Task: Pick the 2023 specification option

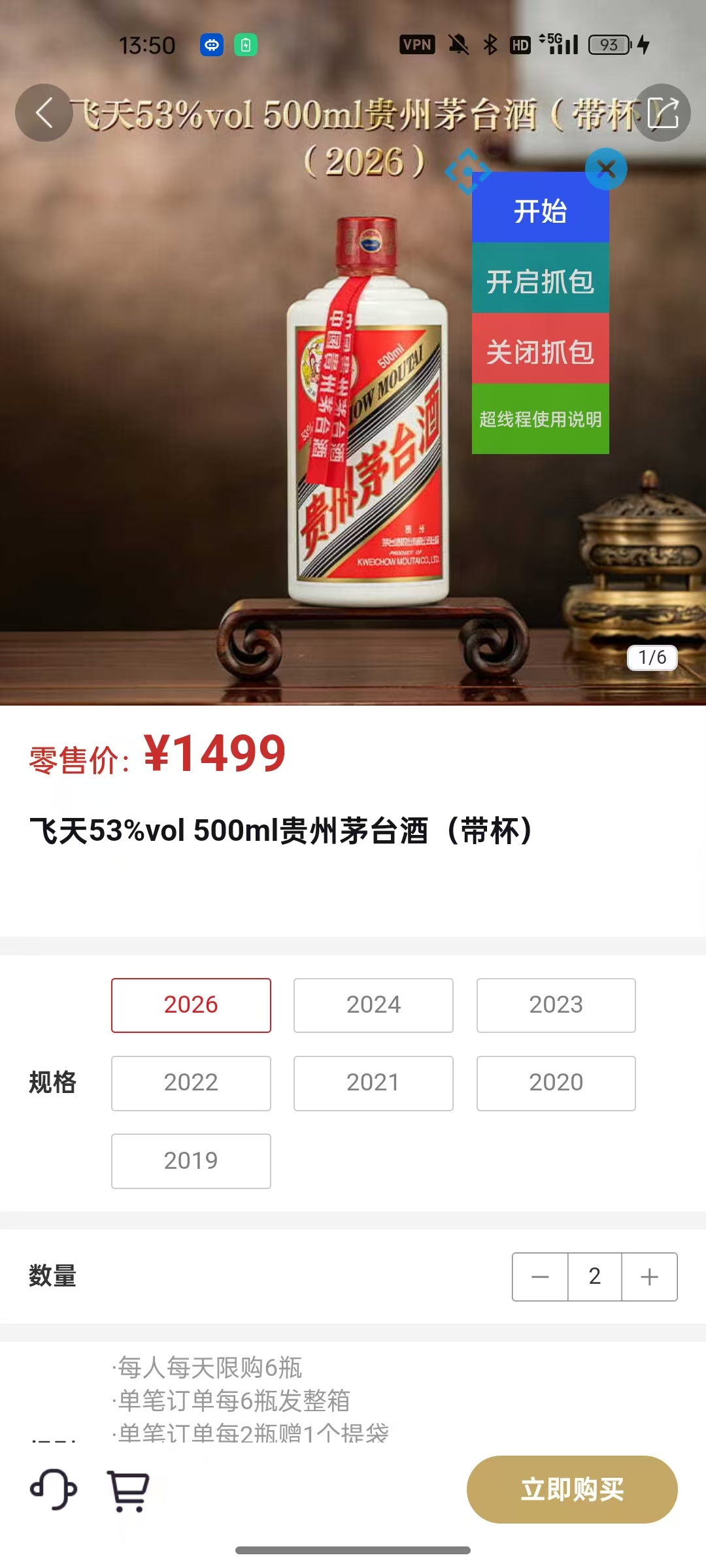Action: point(556,1005)
